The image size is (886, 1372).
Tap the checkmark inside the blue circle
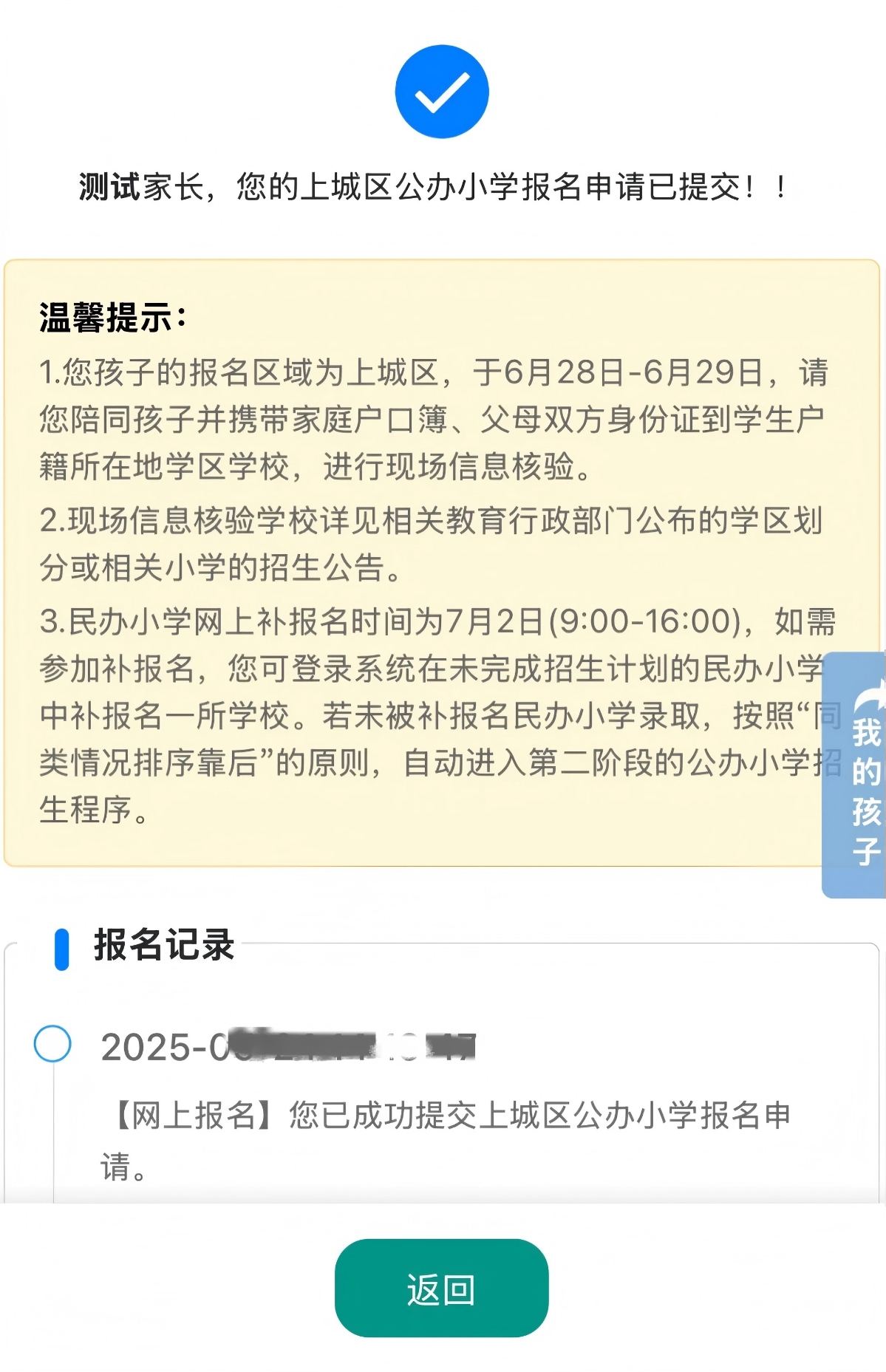441,92
